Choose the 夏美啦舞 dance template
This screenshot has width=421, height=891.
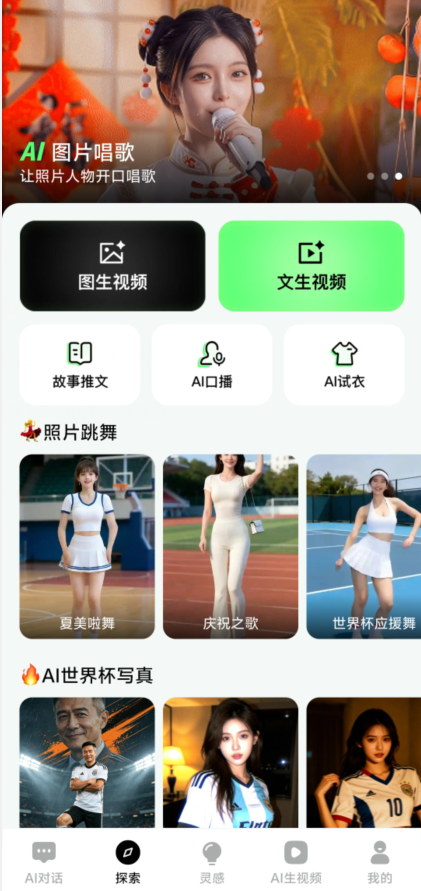87,547
